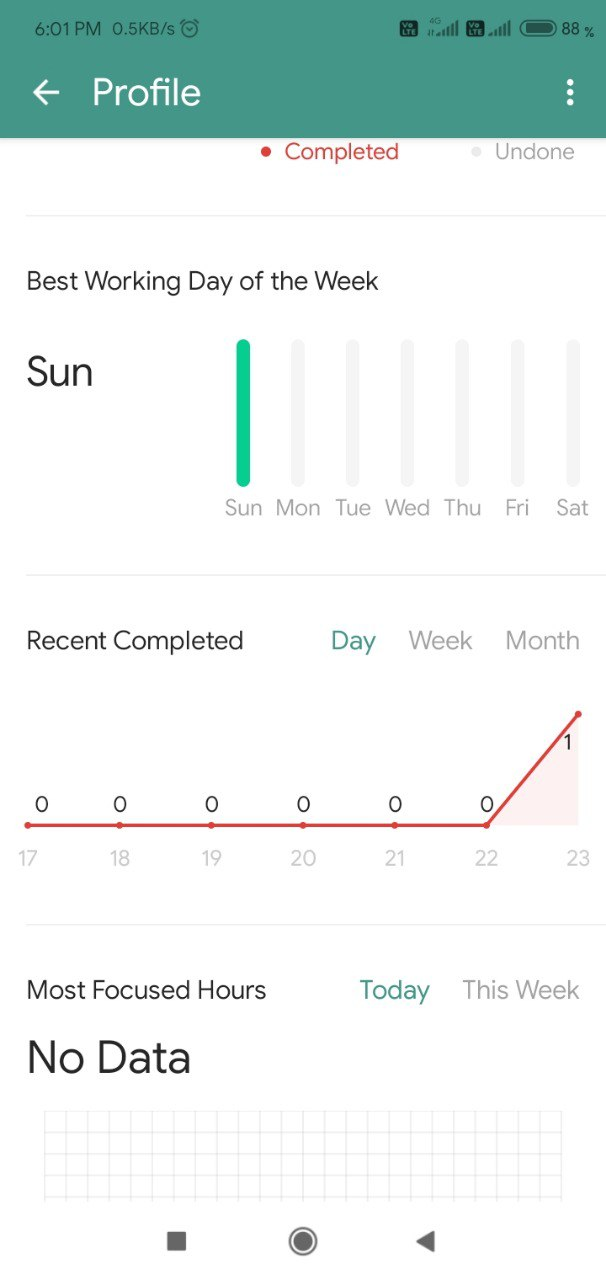606x1280 pixels.
Task: Select Today for Most Focused Hours
Action: [394, 990]
